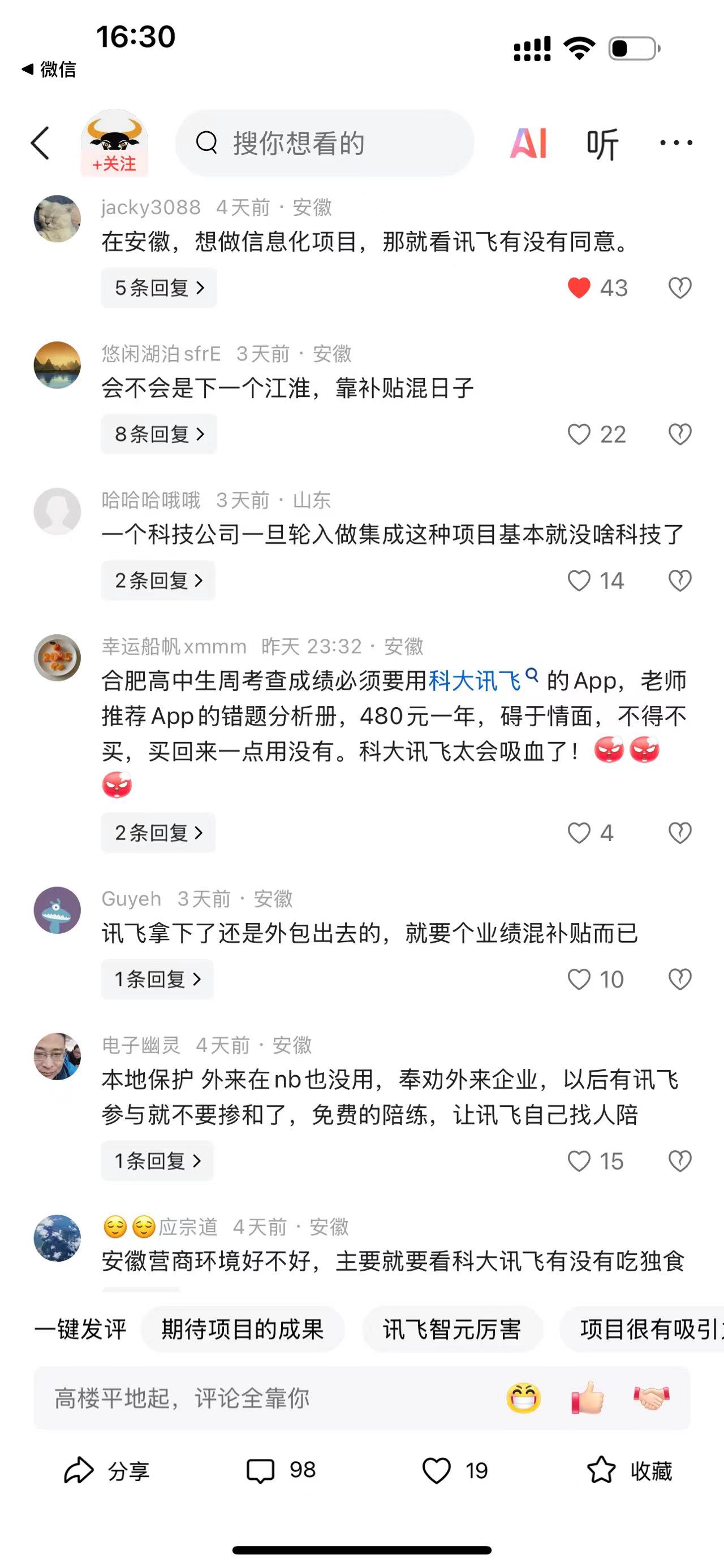Expand 1条回复 under 电子幽灵's comment
The height and width of the screenshot is (1568, 724).
pyautogui.click(x=157, y=1162)
